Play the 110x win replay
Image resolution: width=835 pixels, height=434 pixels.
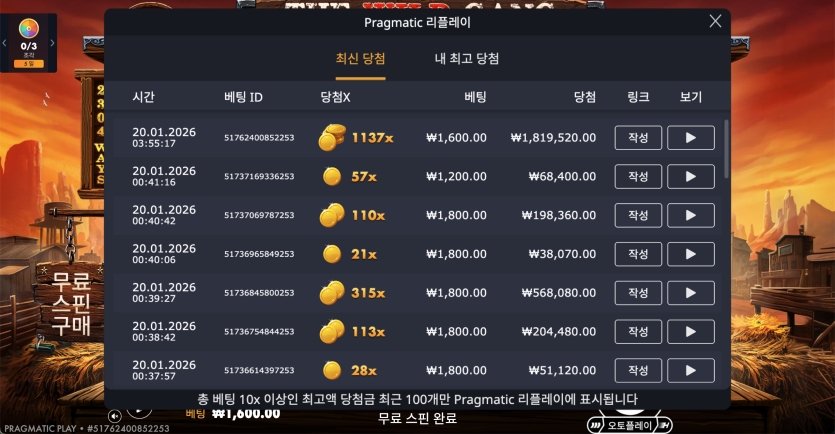(691, 215)
